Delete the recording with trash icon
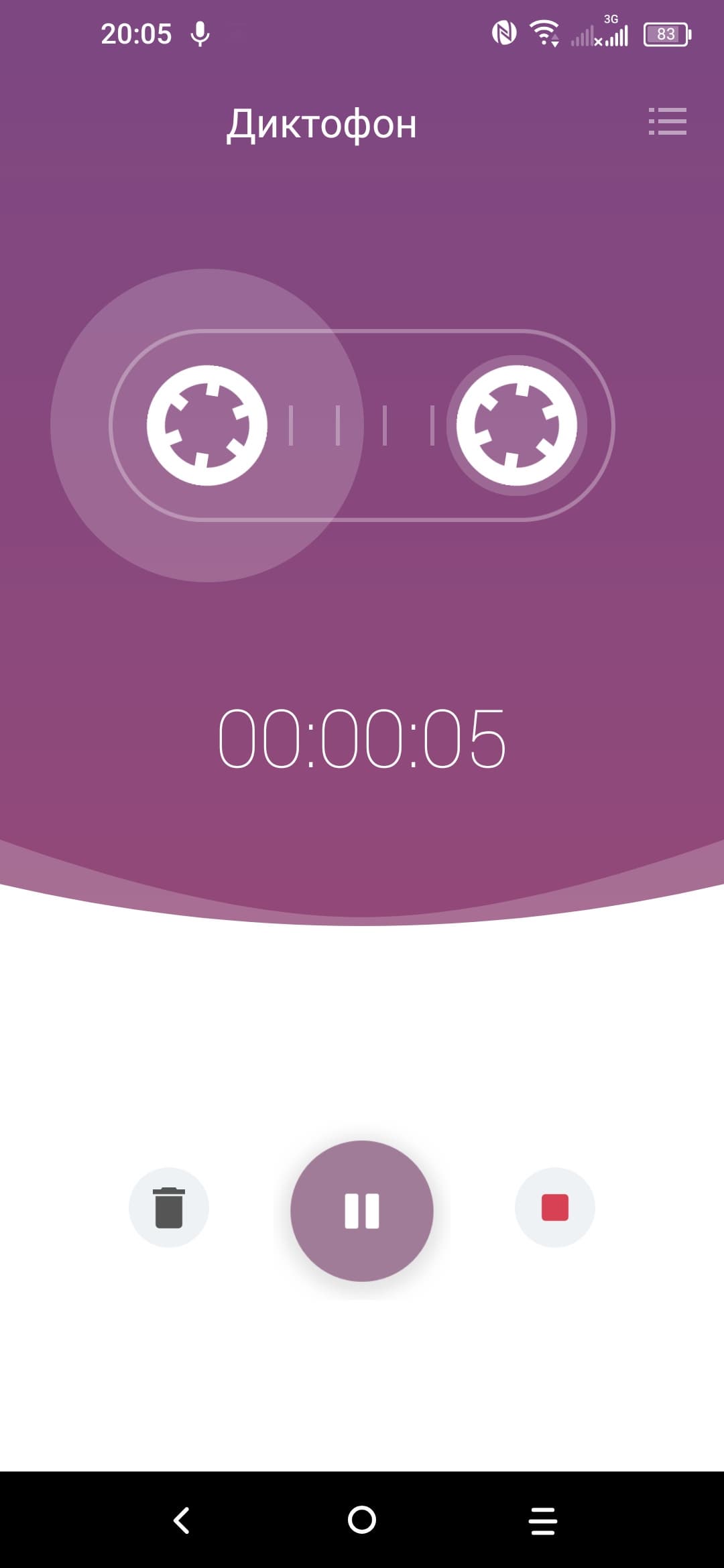 (169, 1207)
